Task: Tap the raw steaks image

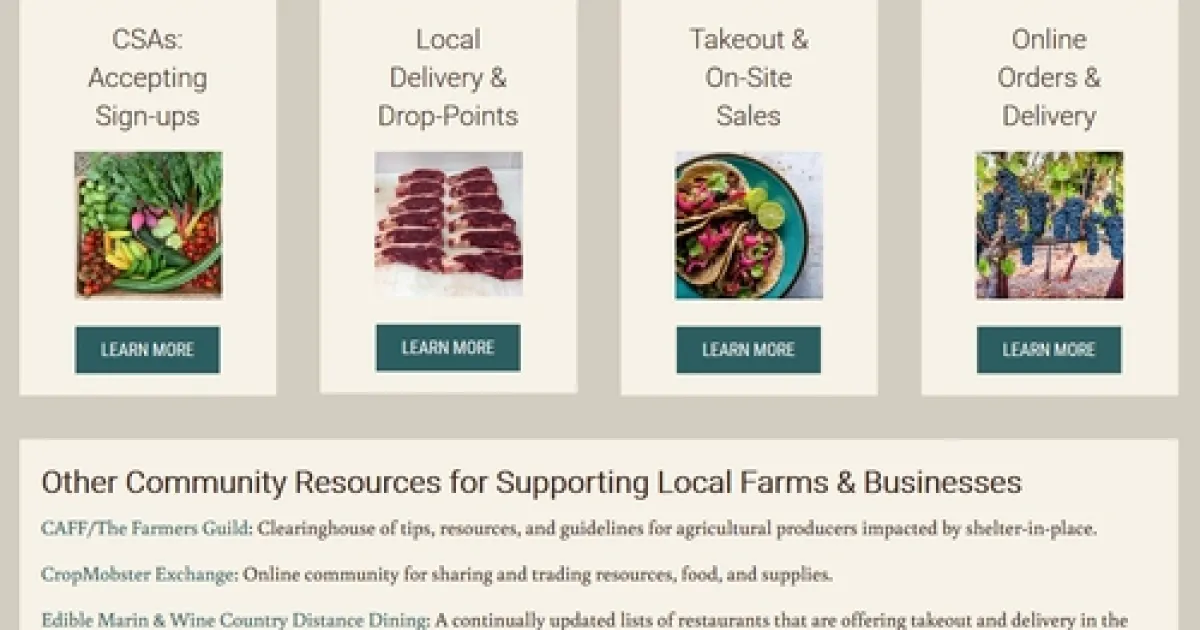Action: [x=448, y=225]
